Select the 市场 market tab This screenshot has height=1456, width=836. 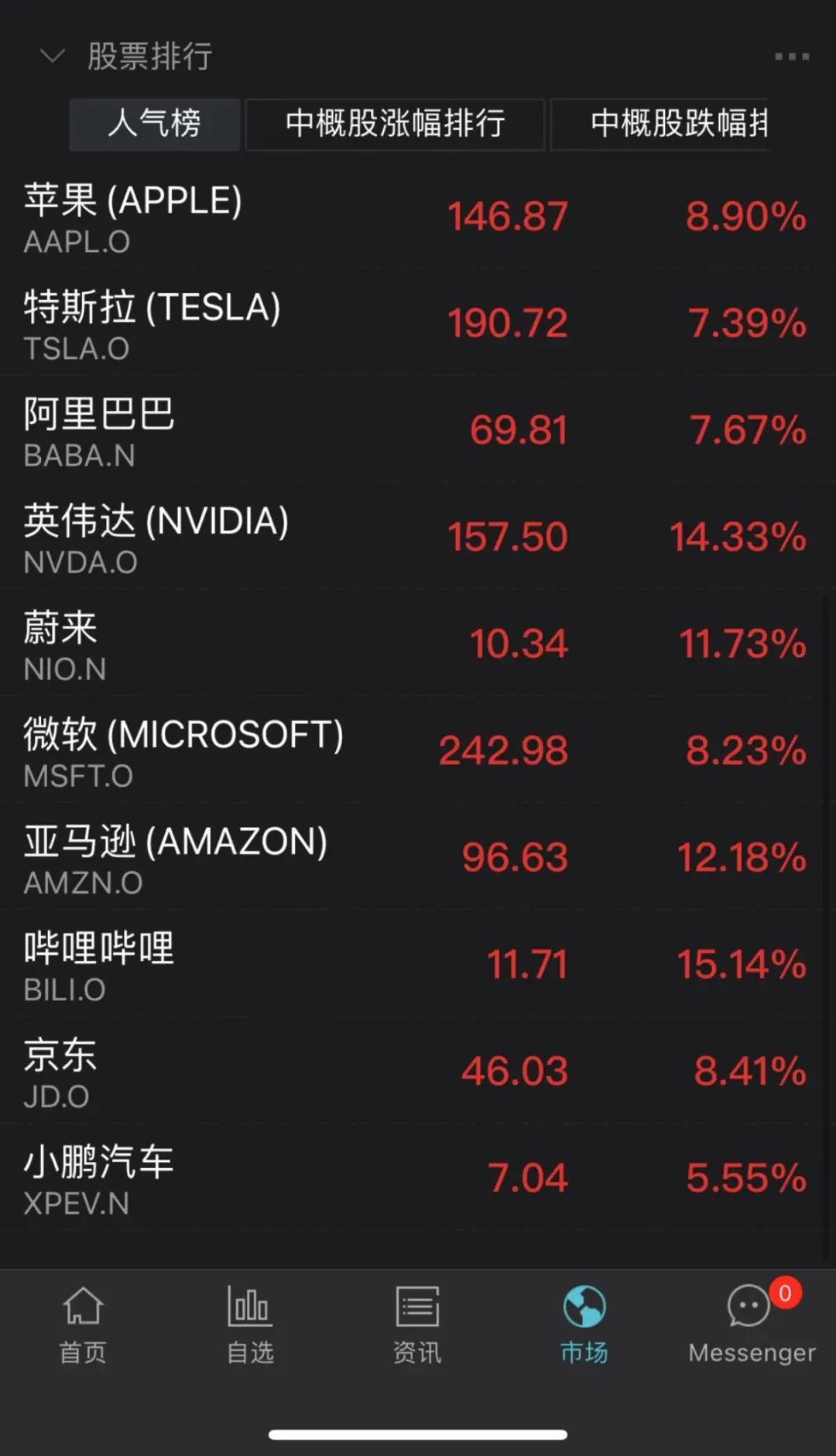[x=584, y=1324]
